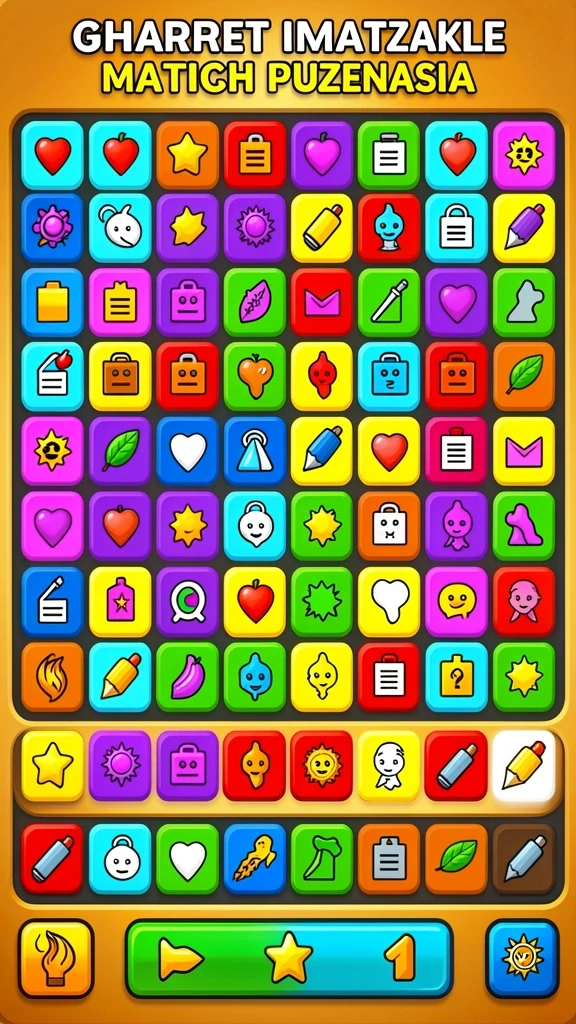Pick the red tile with the pink envelope
The image size is (576, 1024).
[x=322, y=302]
